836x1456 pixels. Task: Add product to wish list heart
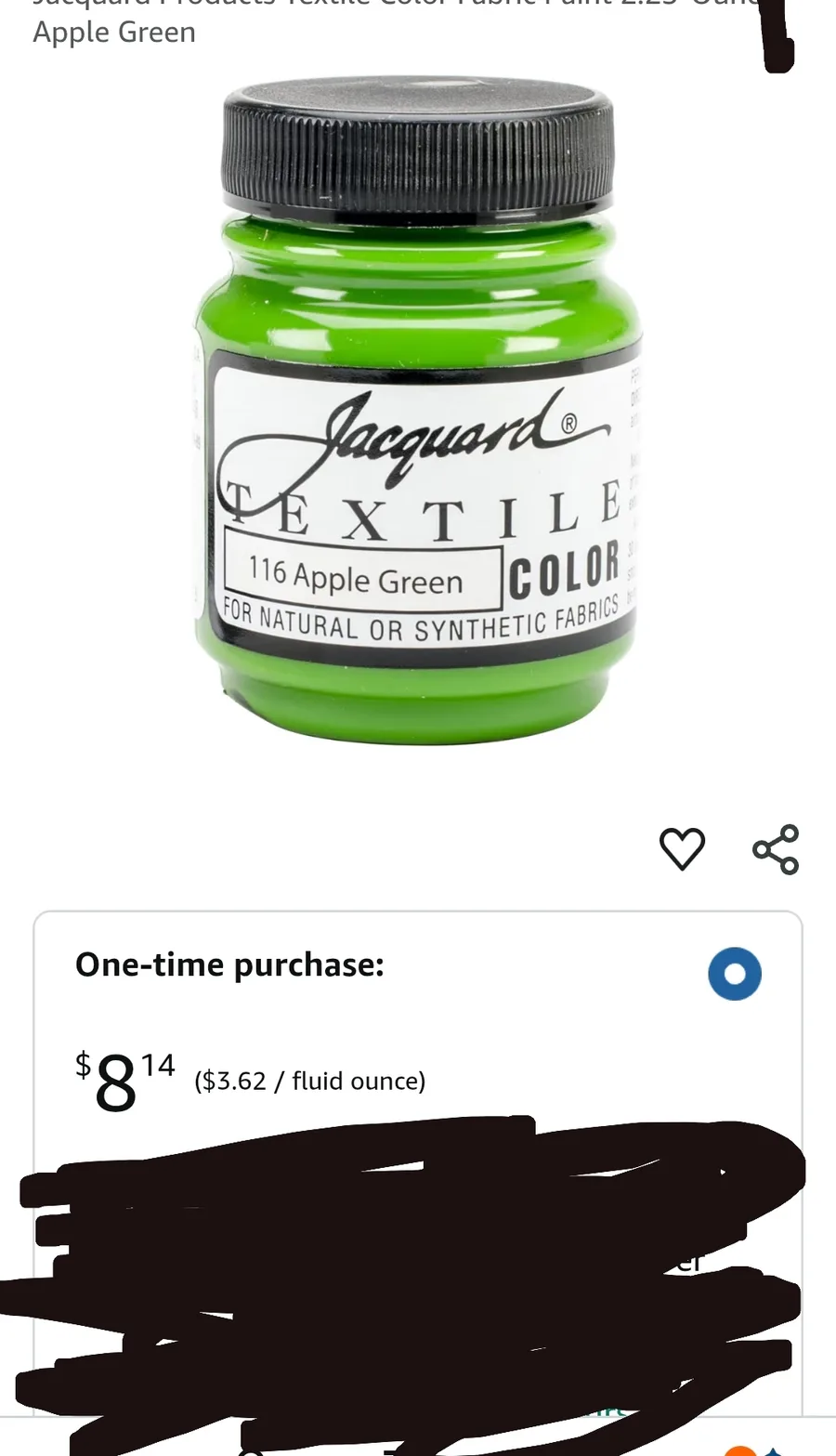pos(682,849)
